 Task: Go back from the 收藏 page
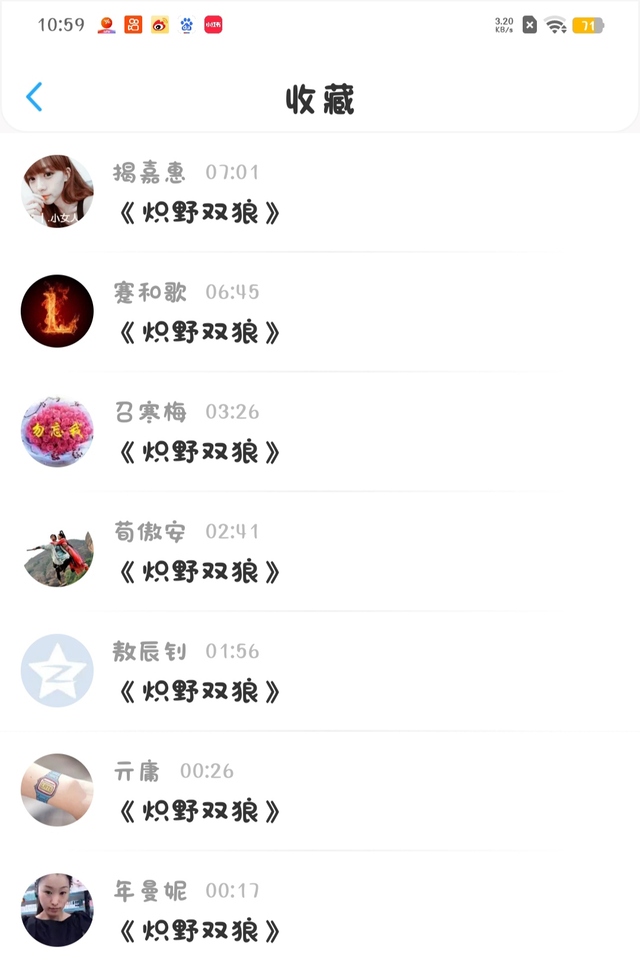click(35, 97)
